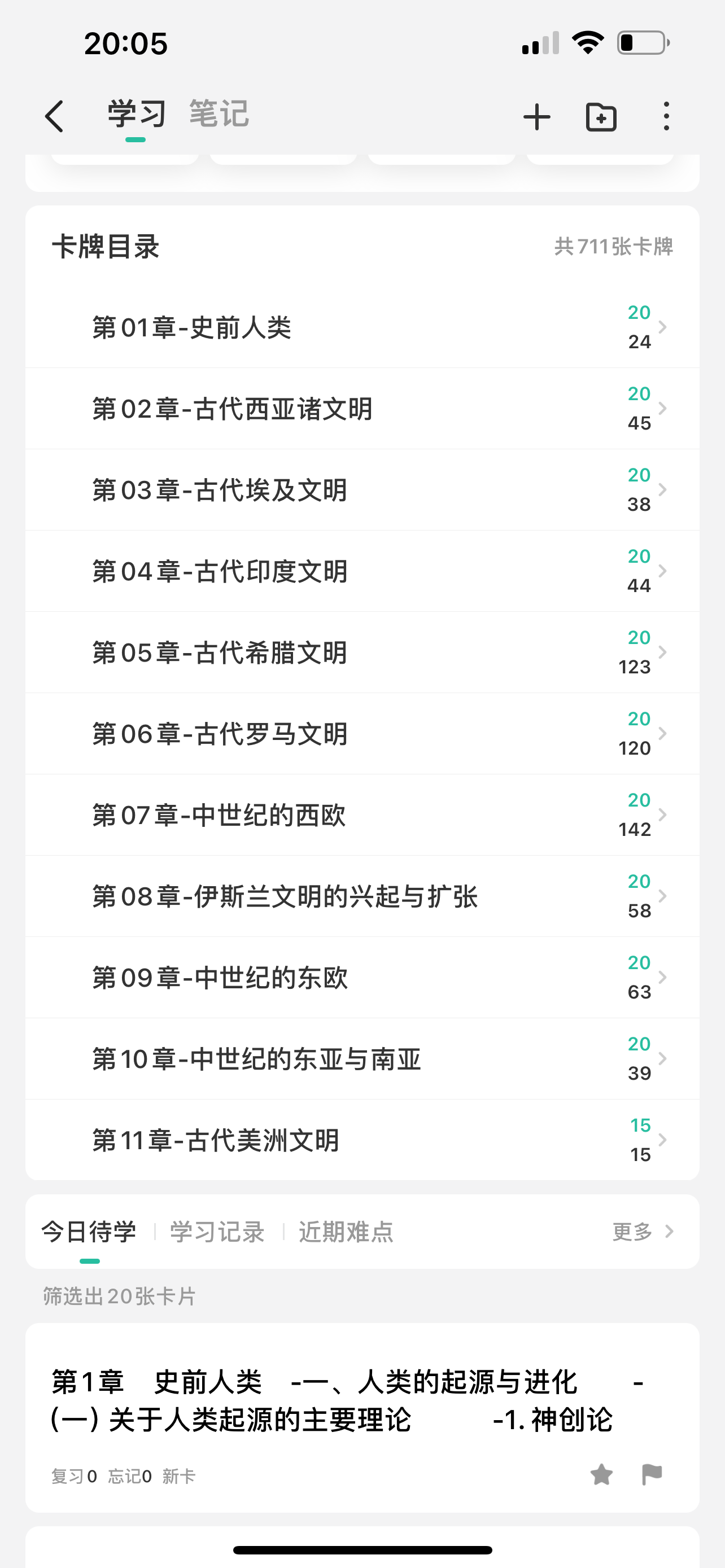Tap the add-folder icon
Screen dimensions: 725x1568
coord(601,116)
